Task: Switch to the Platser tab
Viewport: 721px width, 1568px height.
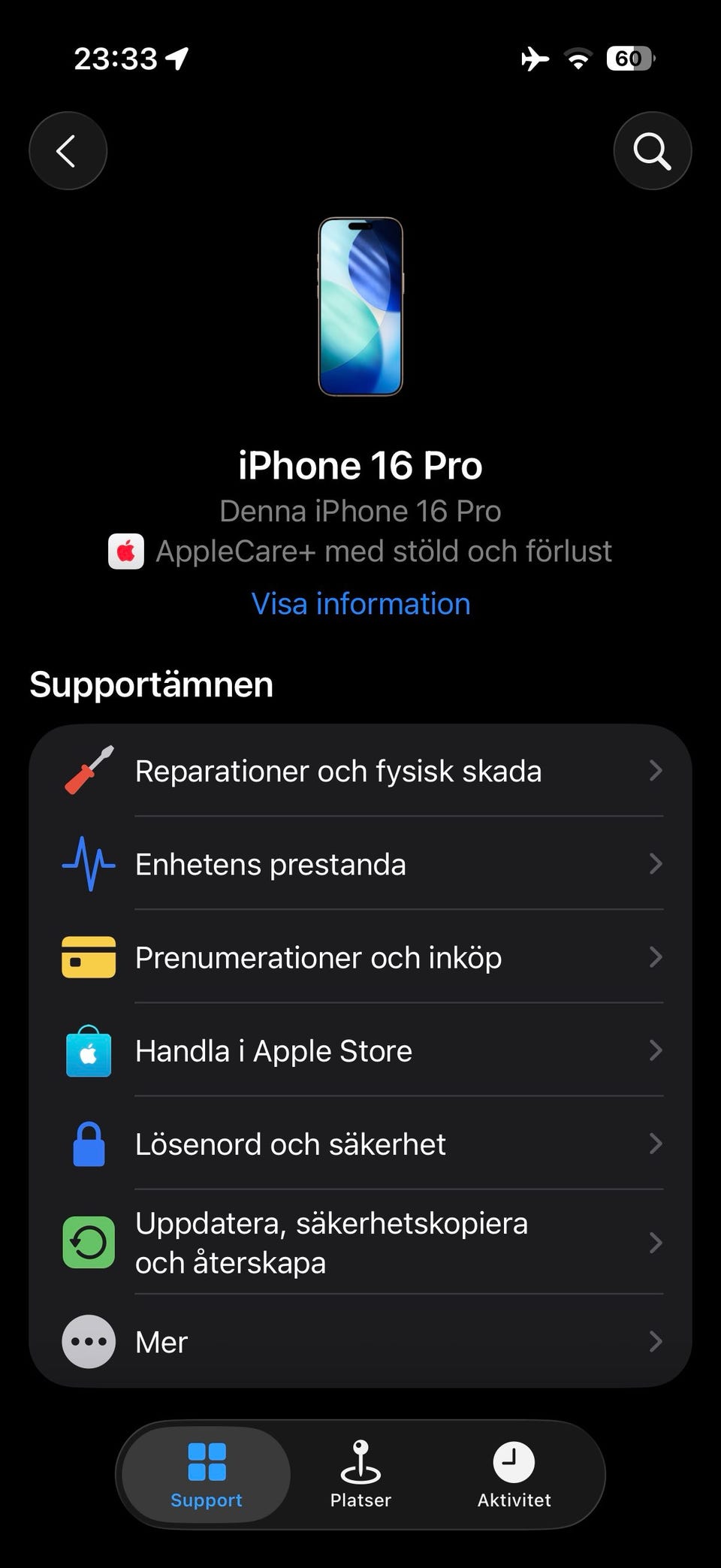Action: tap(360, 1475)
